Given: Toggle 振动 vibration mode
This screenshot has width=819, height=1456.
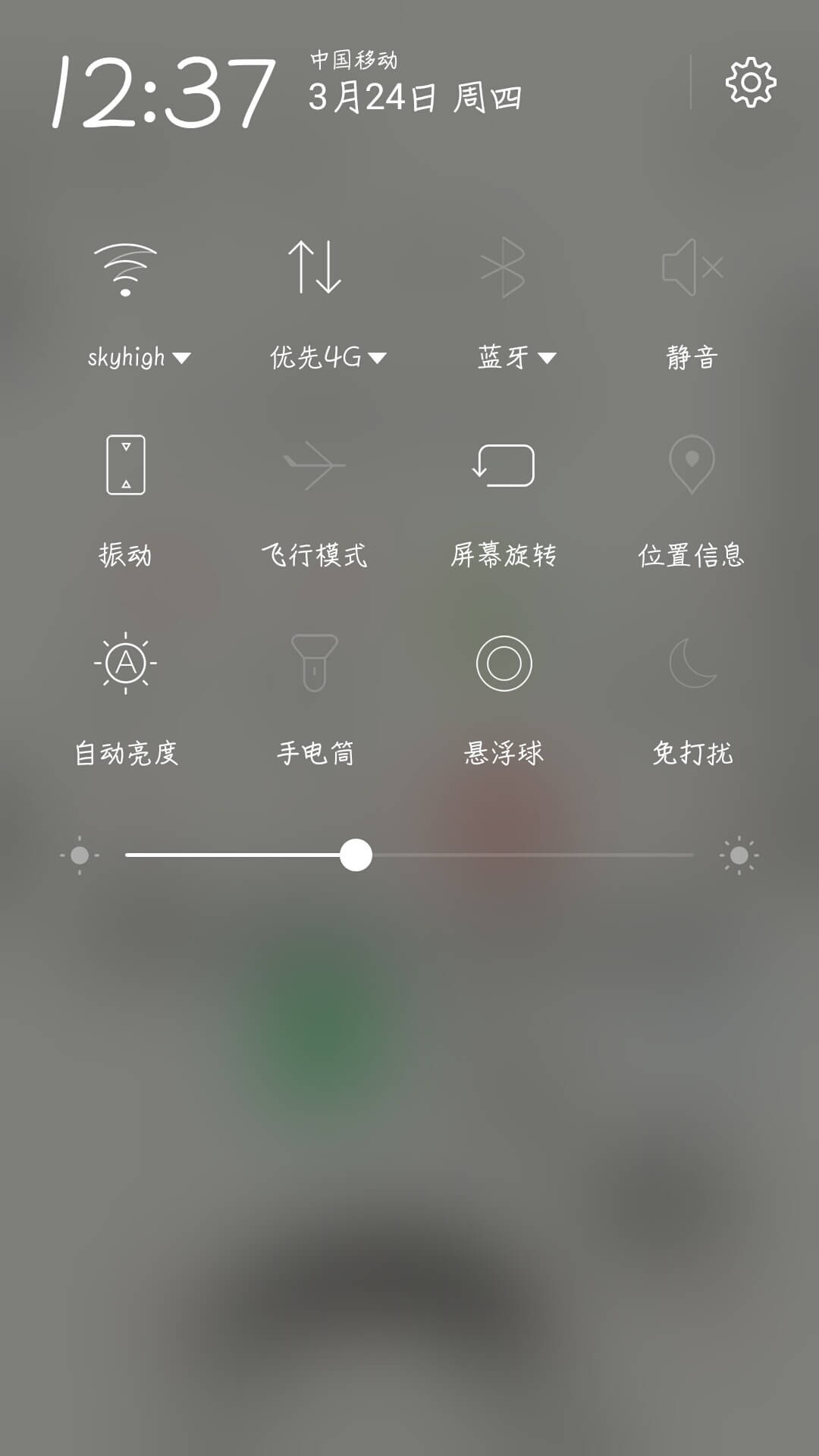Looking at the screenshot, I should tap(126, 465).
